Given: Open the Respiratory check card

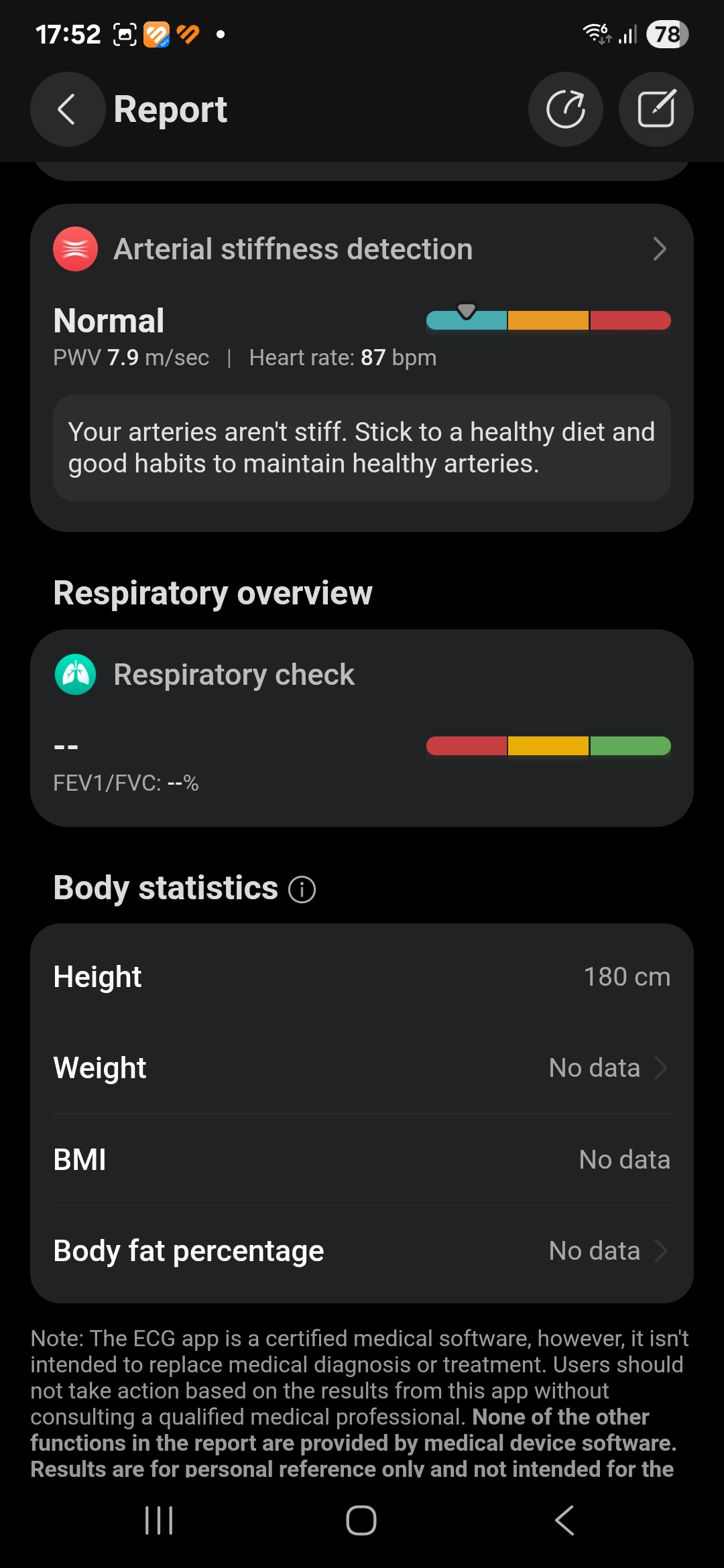Looking at the screenshot, I should 362,728.
